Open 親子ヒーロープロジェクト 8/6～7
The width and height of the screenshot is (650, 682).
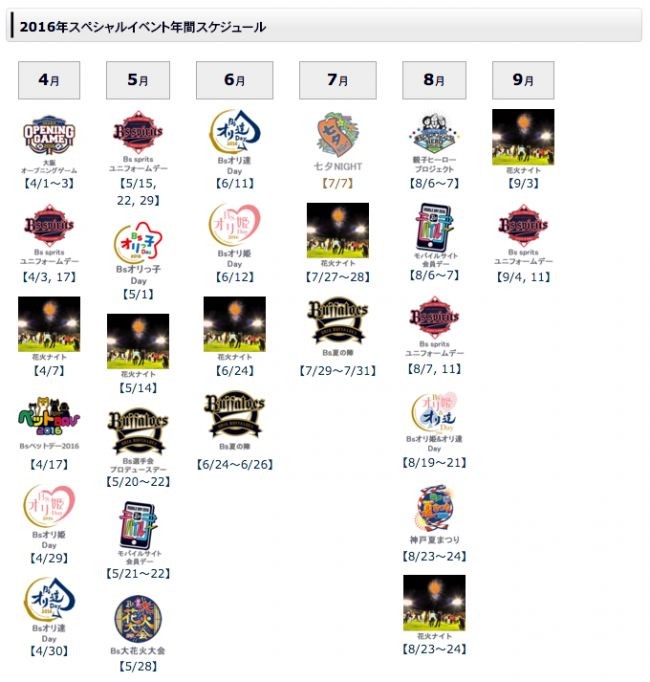tap(434, 134)
